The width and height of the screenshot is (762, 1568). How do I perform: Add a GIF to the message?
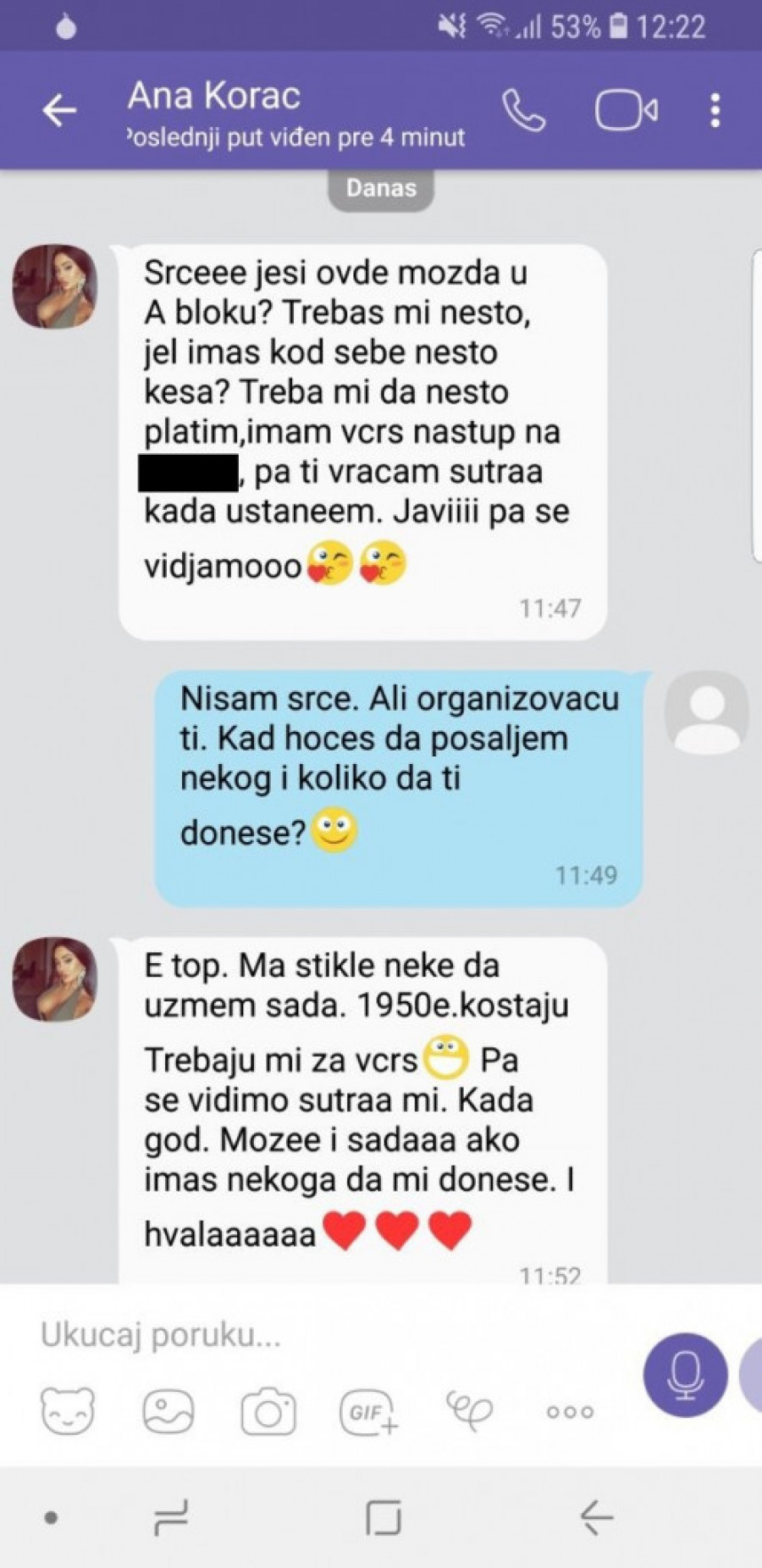[x=368, y=1411]
